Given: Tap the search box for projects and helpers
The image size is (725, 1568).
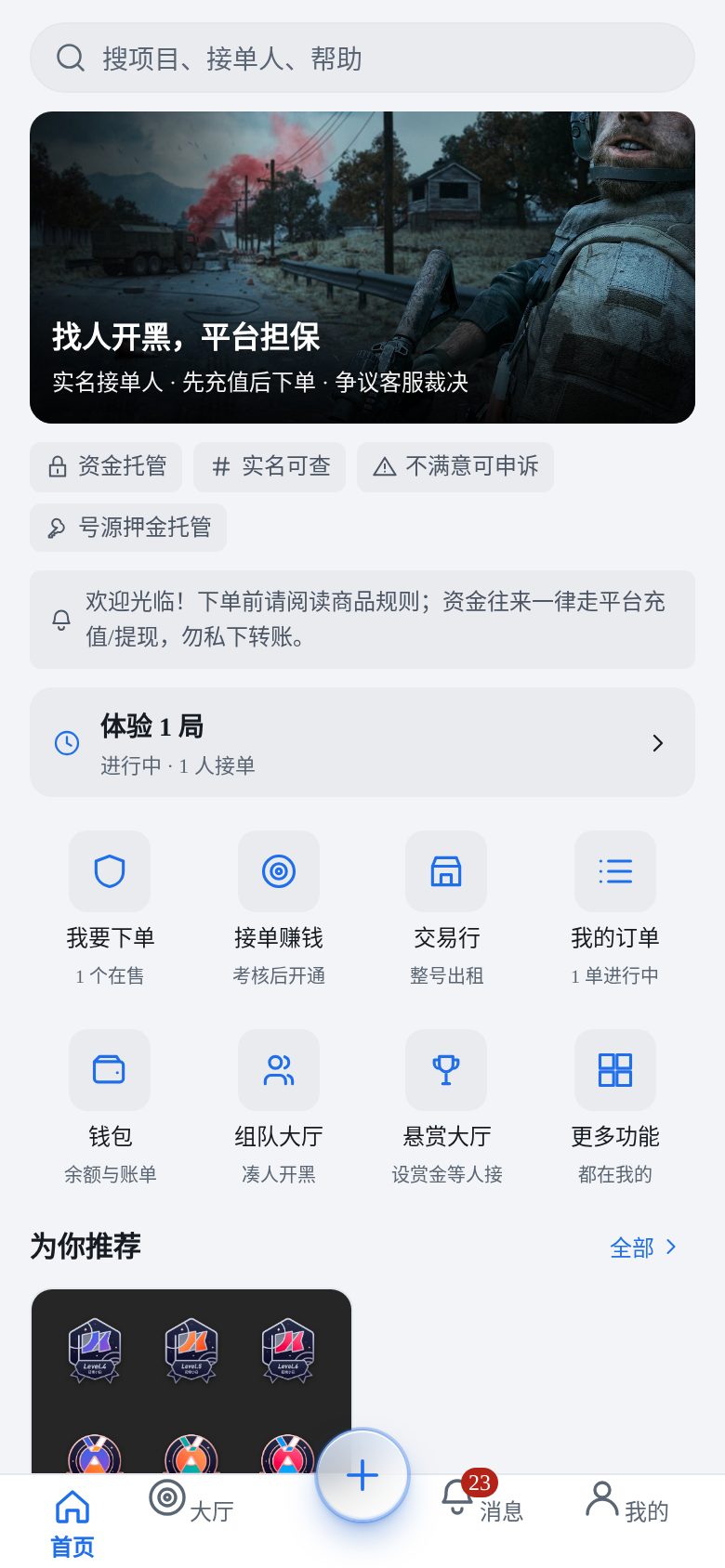Looking at the screenshot, I should pyautogui.click(x=362, y=58).
